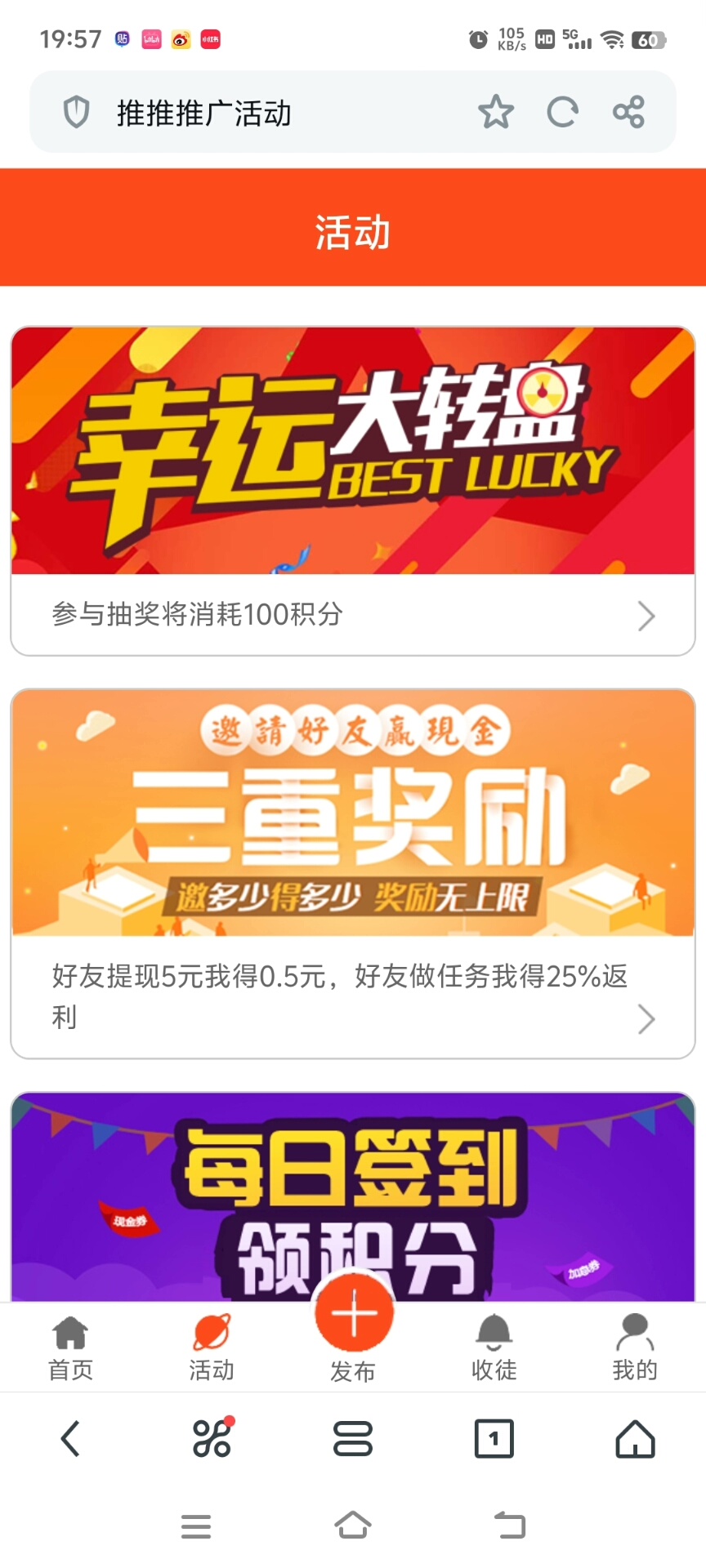Bookmark this page with the star icon
This screenshot has height=1568, width=706.
(x=495, y=112)
